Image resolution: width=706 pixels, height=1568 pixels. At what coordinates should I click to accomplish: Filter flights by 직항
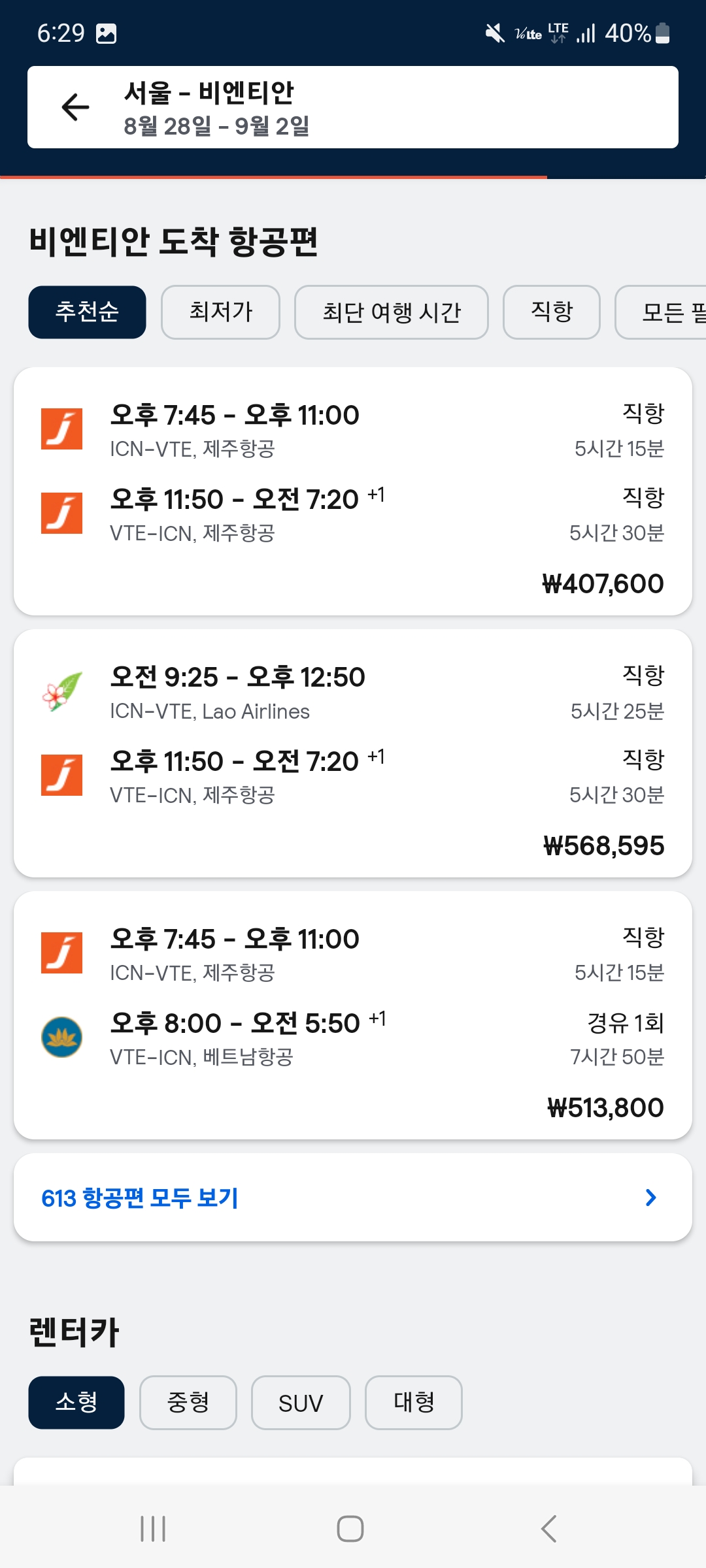pyautogui.click(x=551, y=312)
